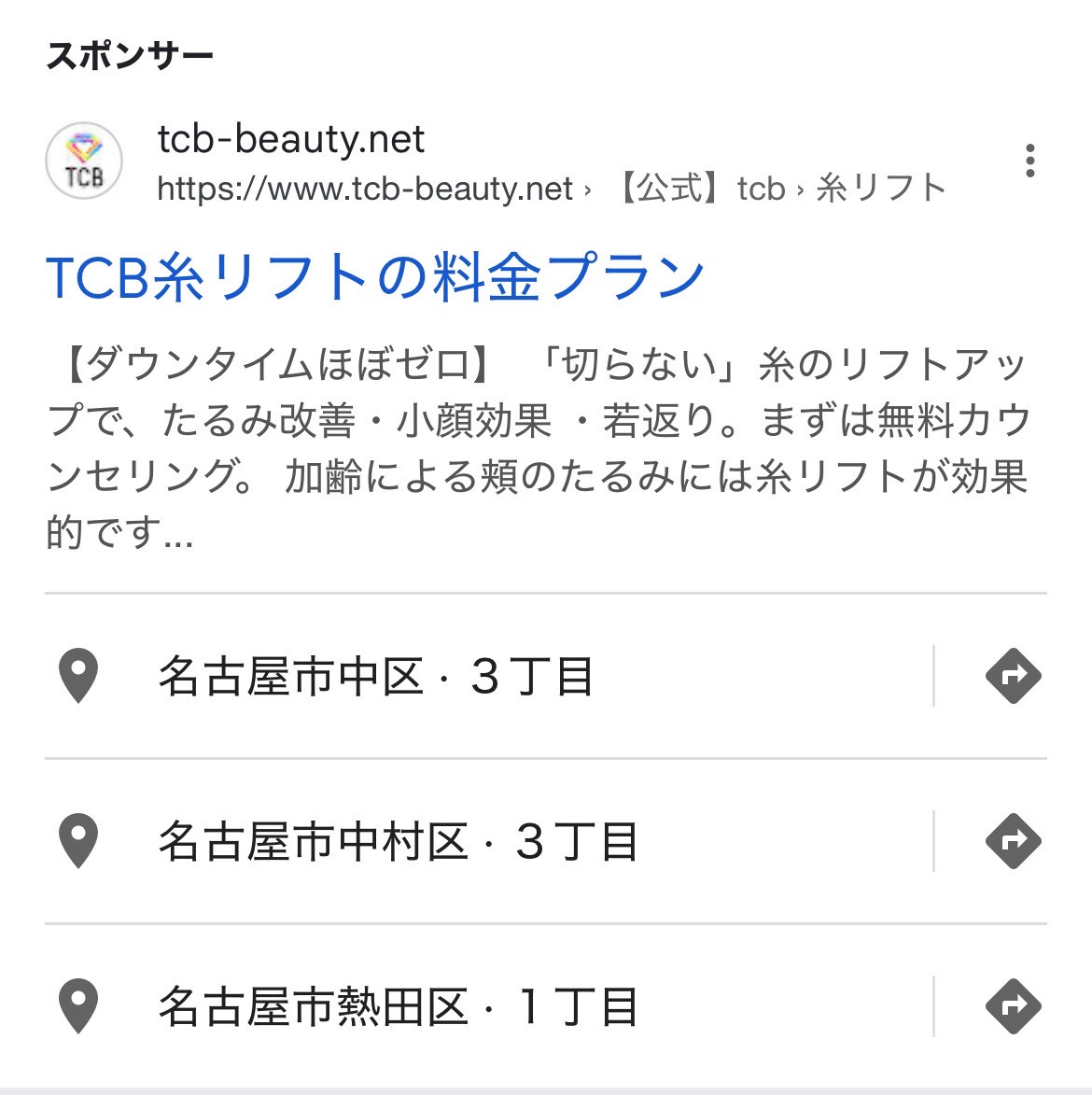The height and width of the screenshot is (1095, 1092).
Task: Click the tcb-beauty.net site name
Action: (x=290, y=138)
